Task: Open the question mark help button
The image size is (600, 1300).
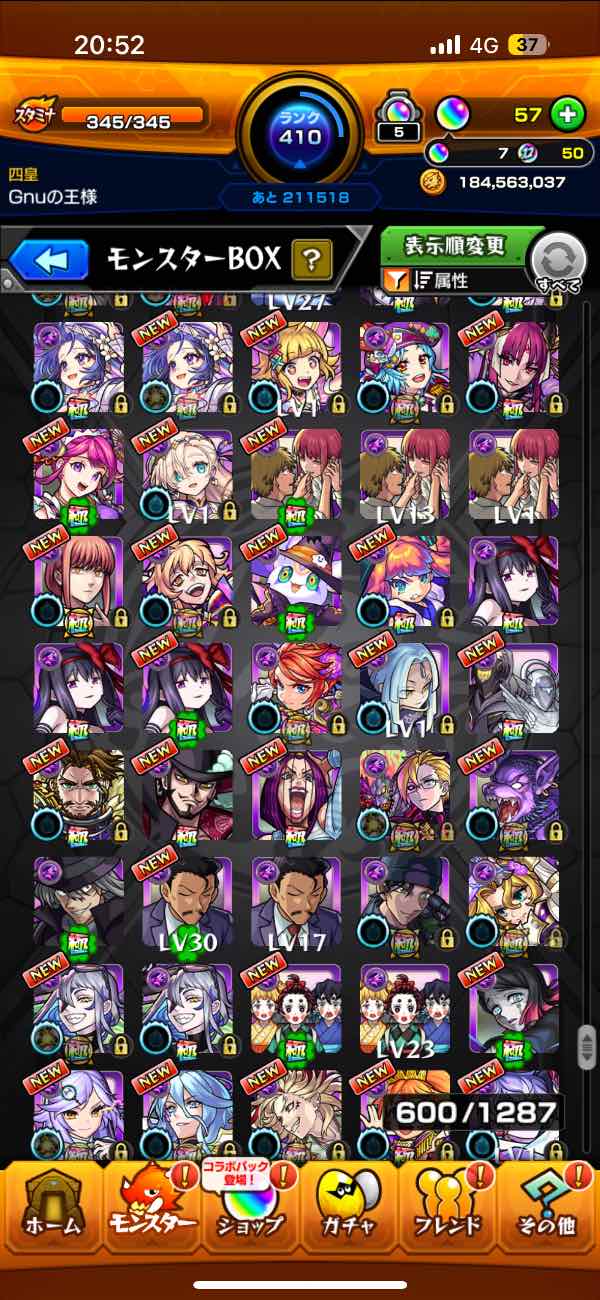Action: pos(312,261)
